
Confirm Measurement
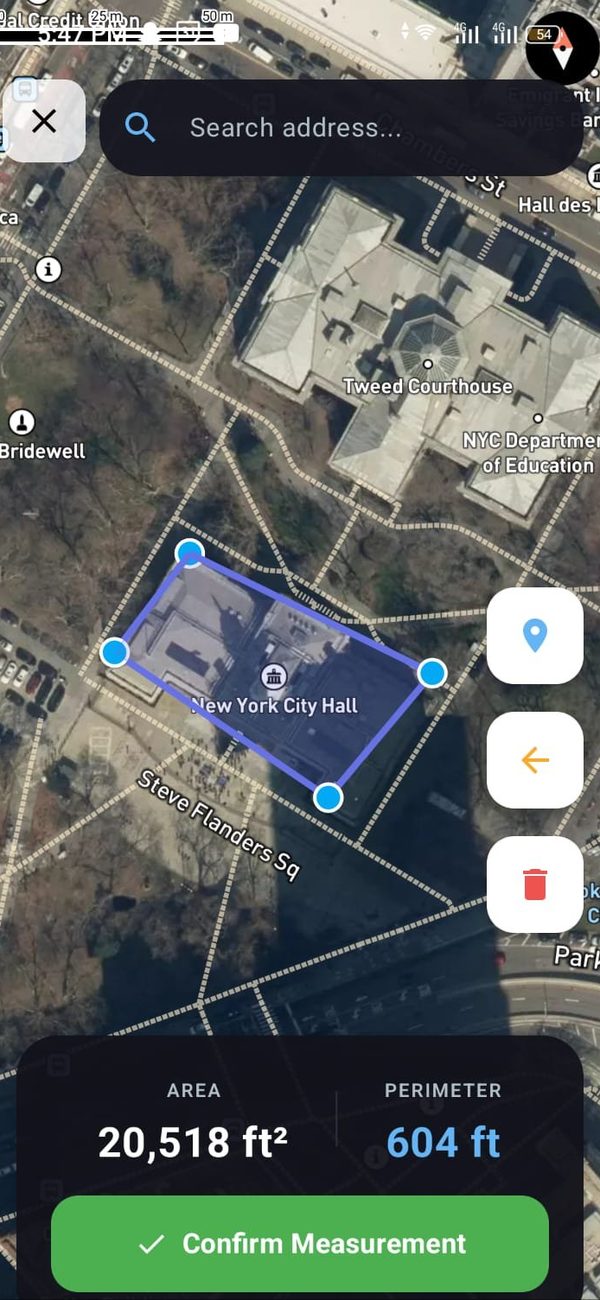[x=300, y=1244]
